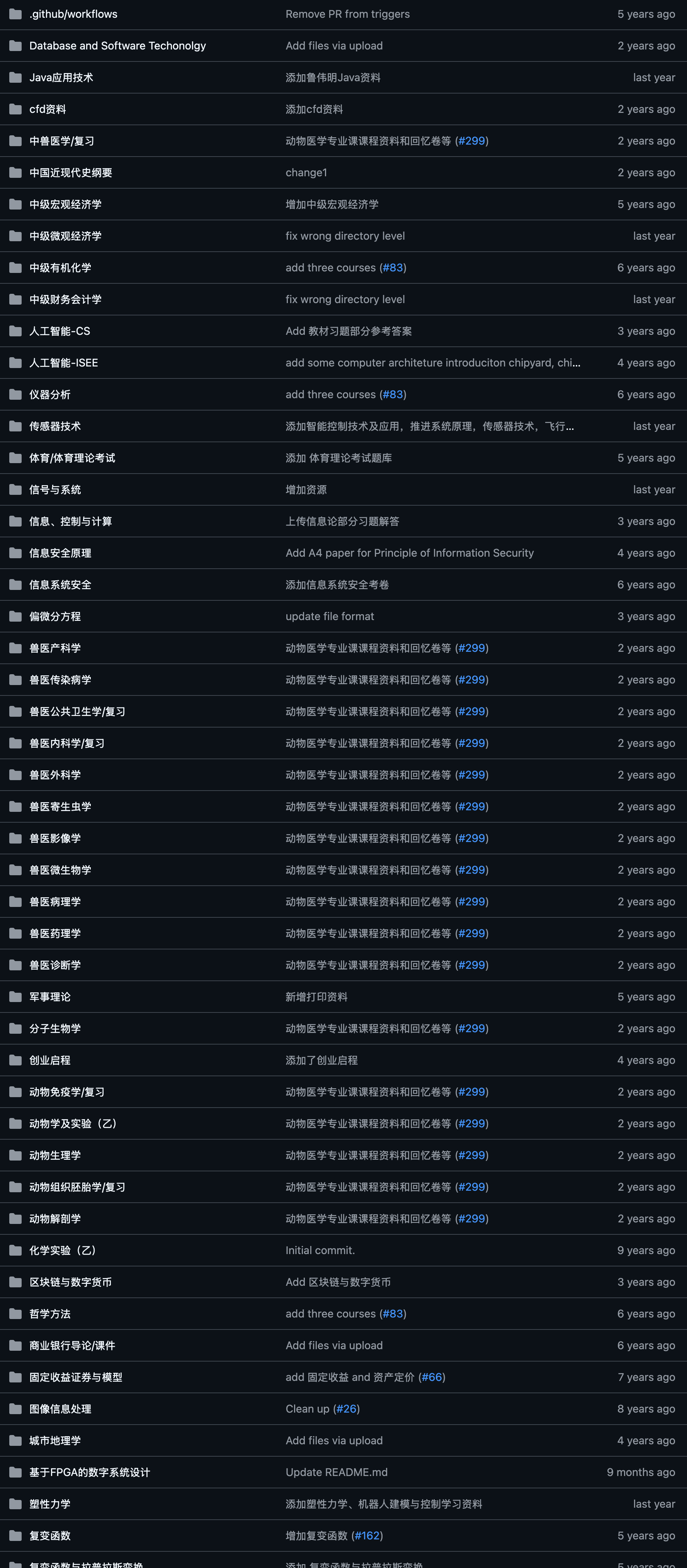The height and width of the screenshot is (1568, 687).
Task: Open the 军事理论 folder
Action: [x=50, y=997]
